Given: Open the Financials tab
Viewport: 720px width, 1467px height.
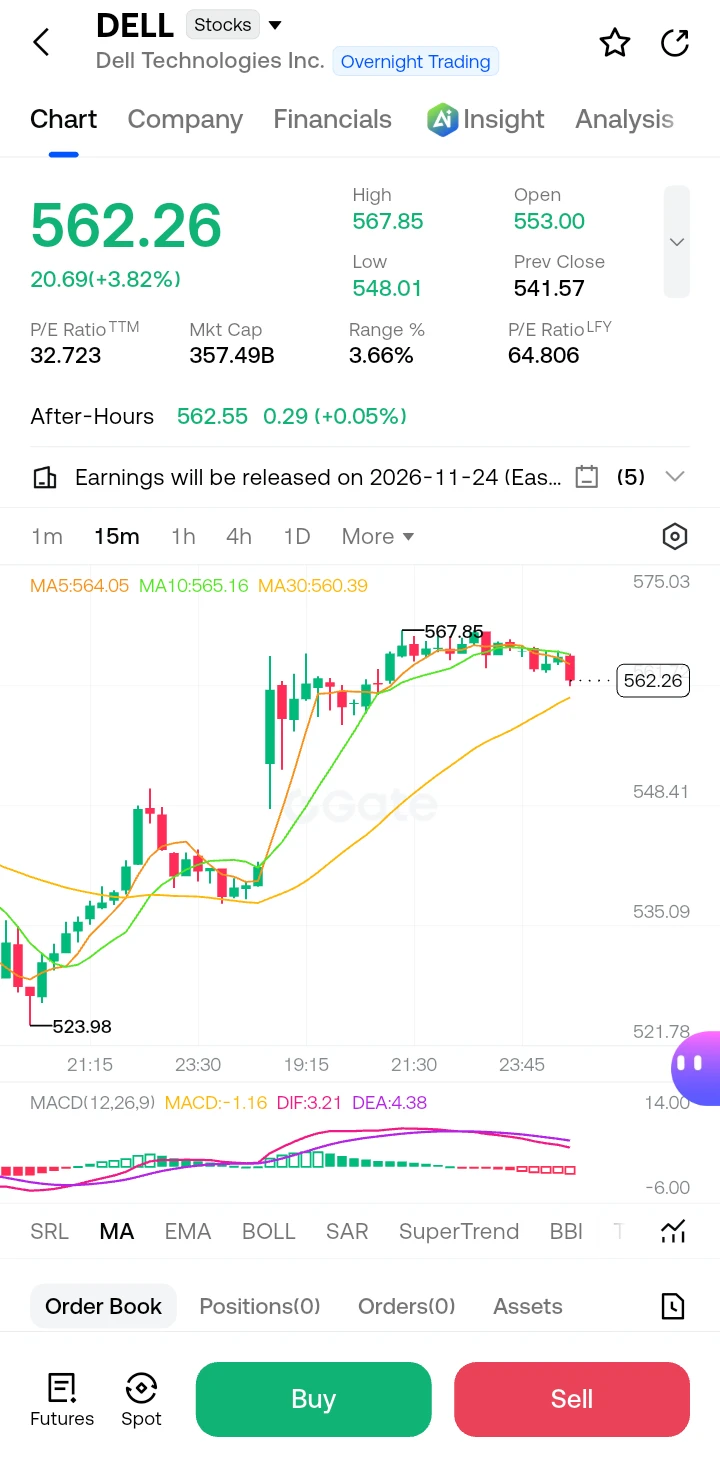Looking at the screenshot, I should click(332, 119).
